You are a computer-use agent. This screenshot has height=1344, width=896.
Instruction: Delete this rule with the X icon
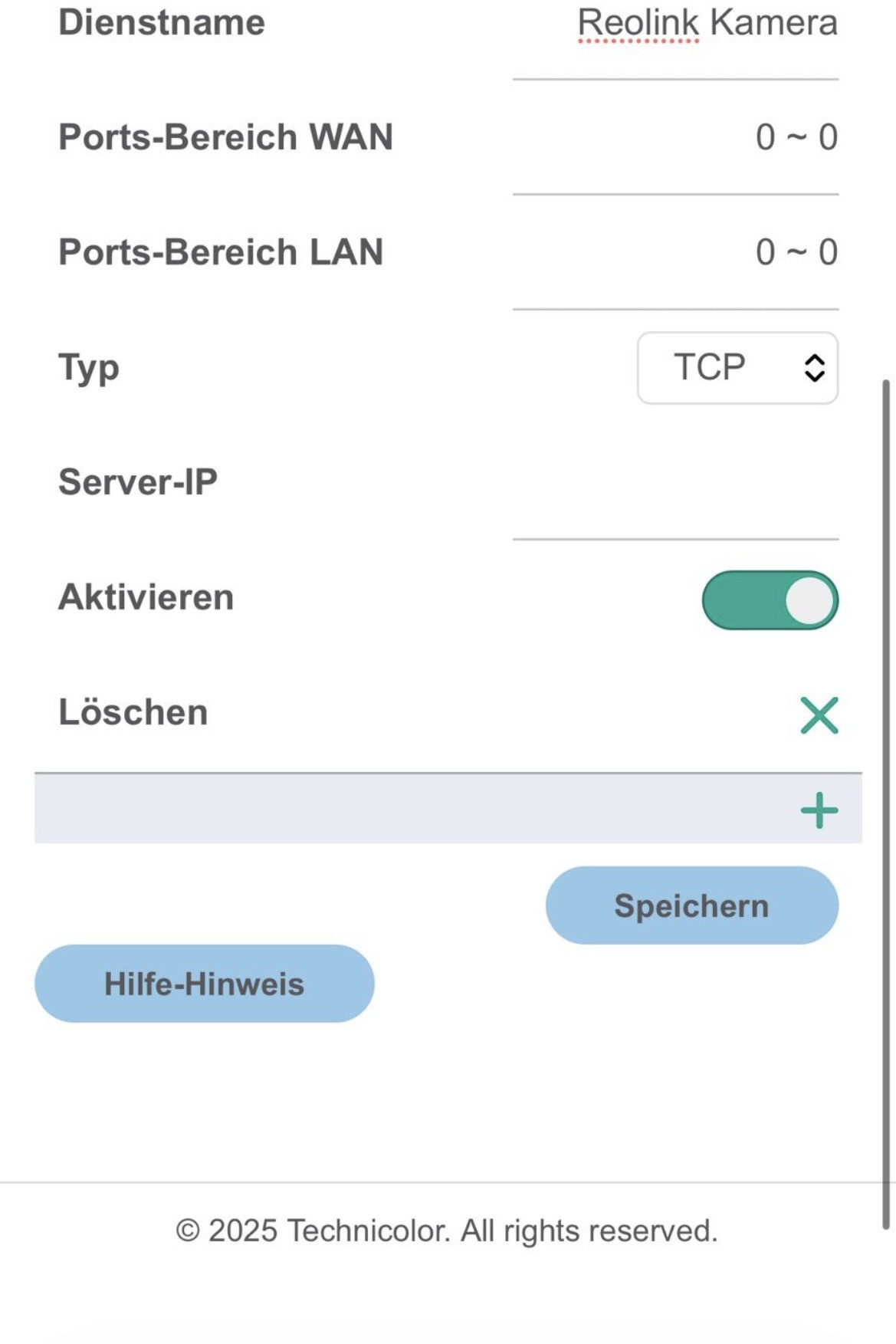(x=819, y=715)
